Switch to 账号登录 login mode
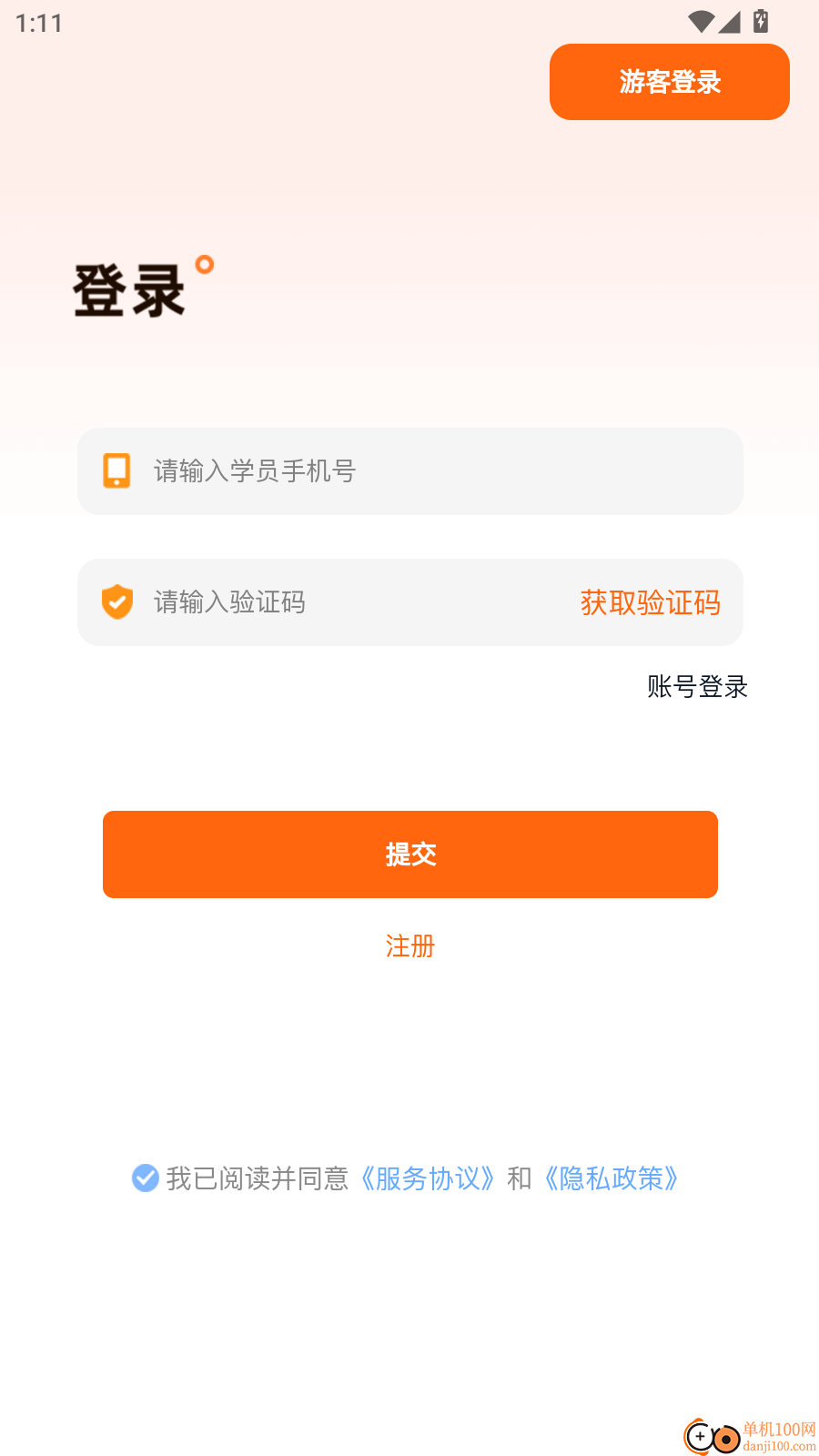This screenshot has height=1456, width=819. coord(697,688)
